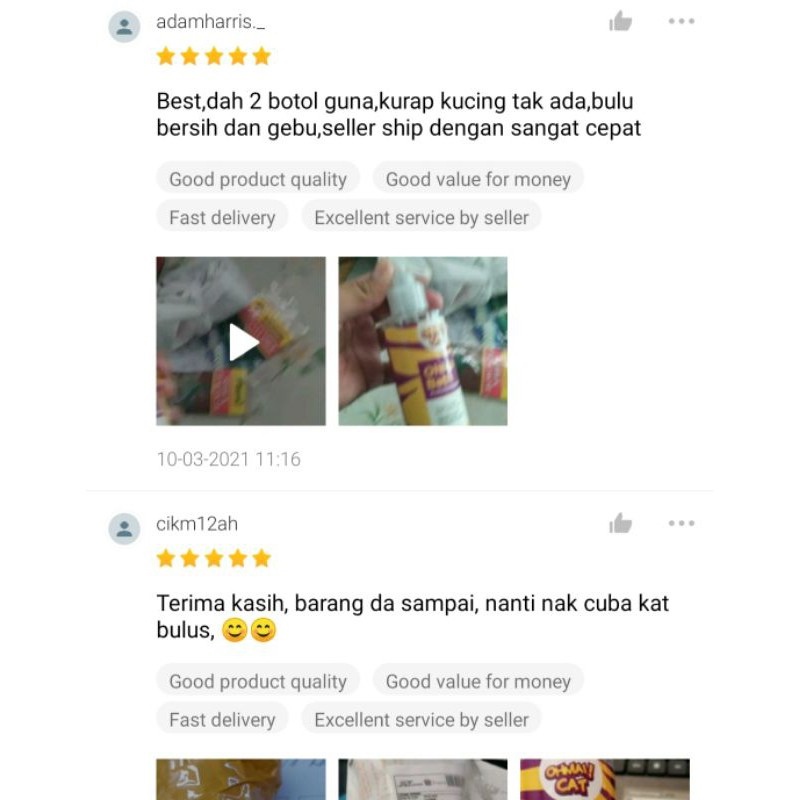Like the review by adamharris._

coord(621,21)
